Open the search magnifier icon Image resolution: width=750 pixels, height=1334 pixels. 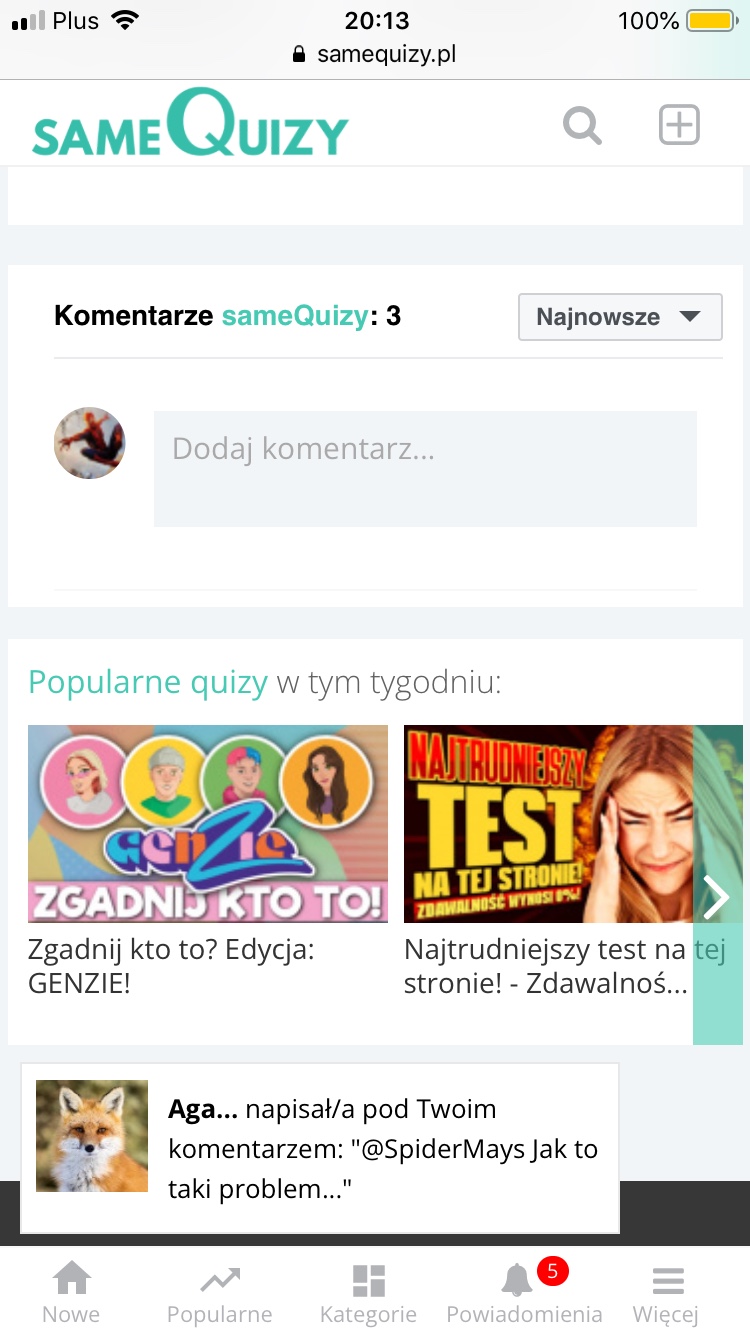(x=582, y=126)
